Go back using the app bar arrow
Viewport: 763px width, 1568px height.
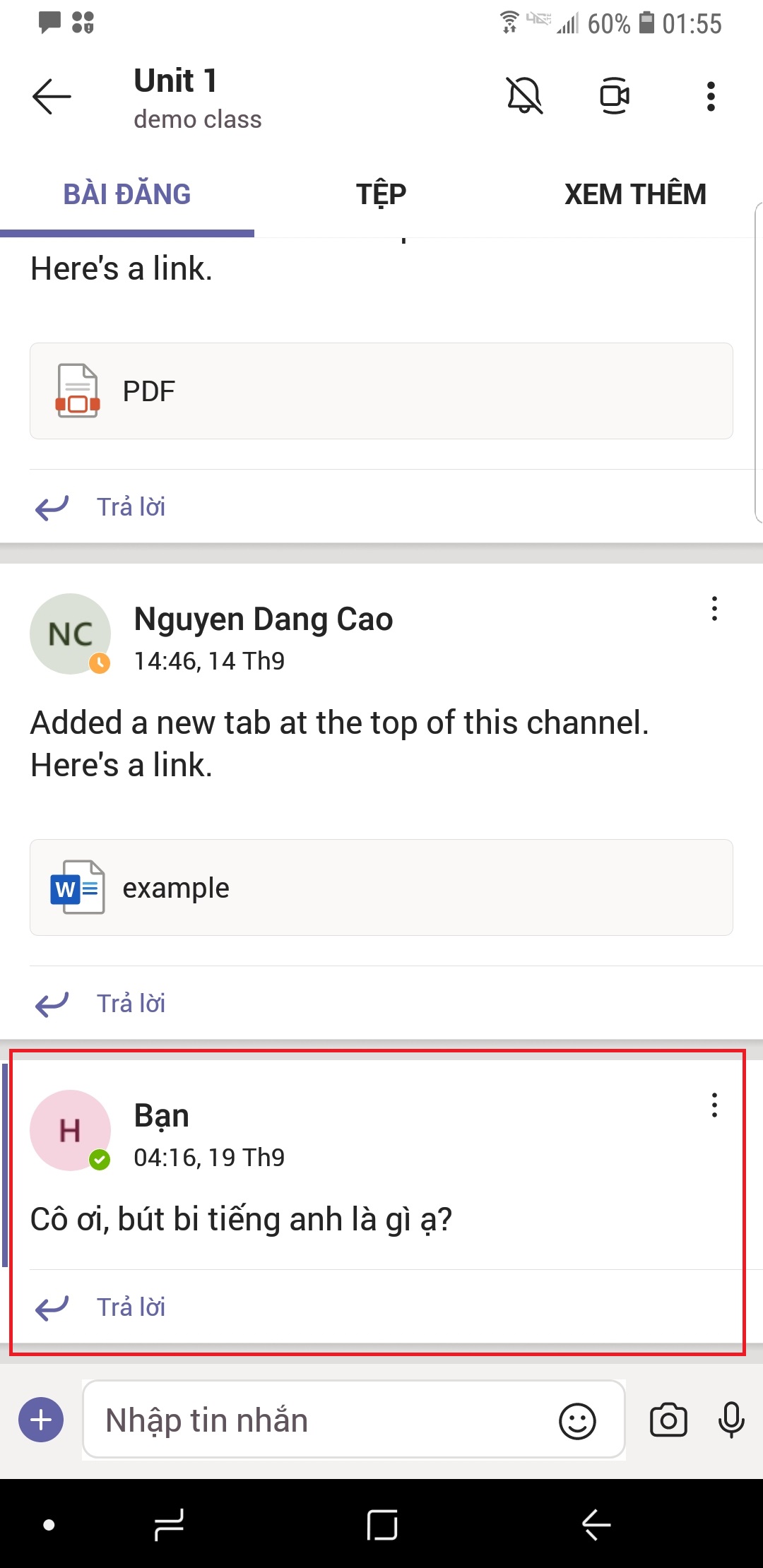[x=52, y=96]
